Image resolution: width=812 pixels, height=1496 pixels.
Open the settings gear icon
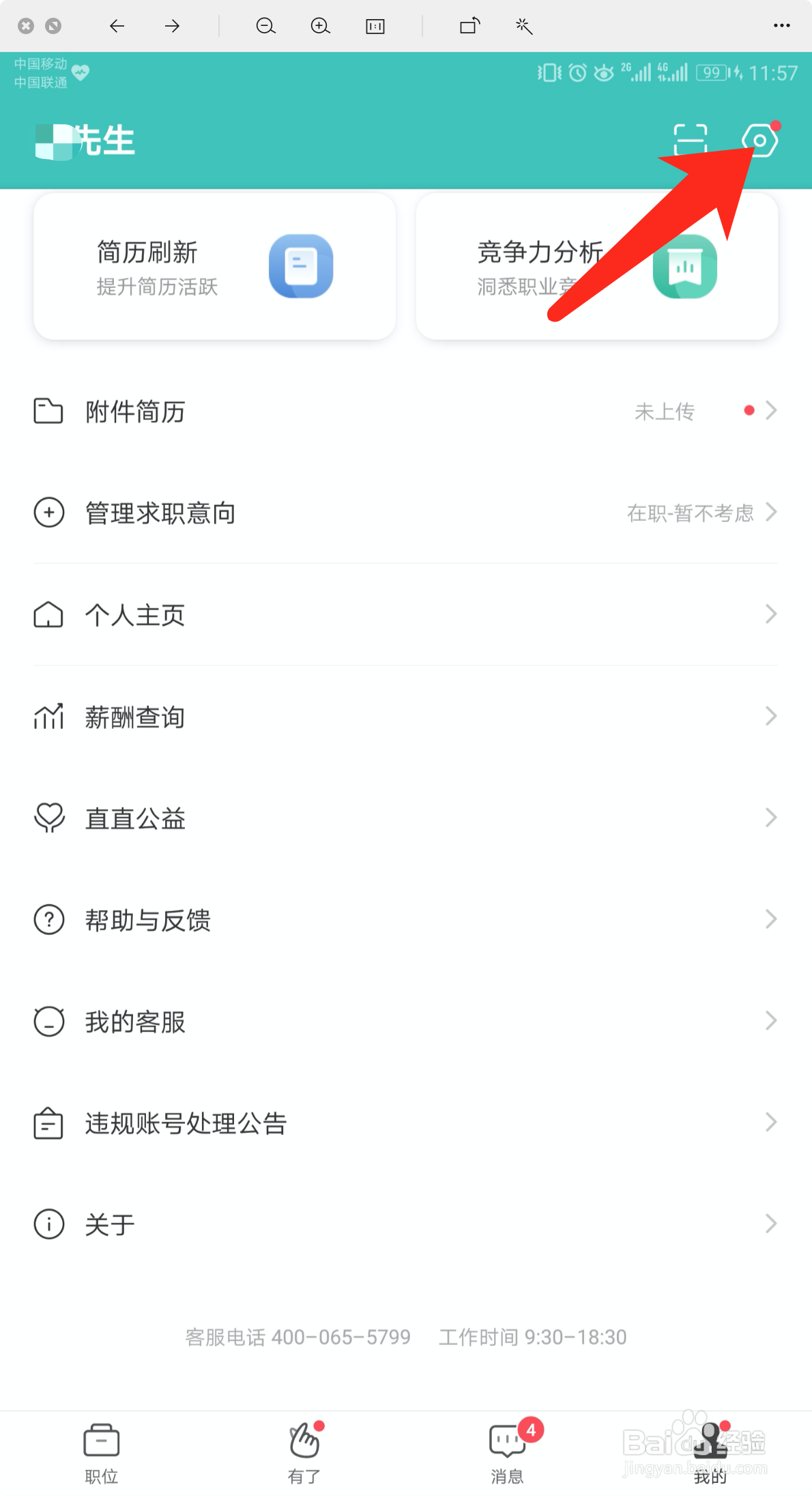[x=759, y=141]
